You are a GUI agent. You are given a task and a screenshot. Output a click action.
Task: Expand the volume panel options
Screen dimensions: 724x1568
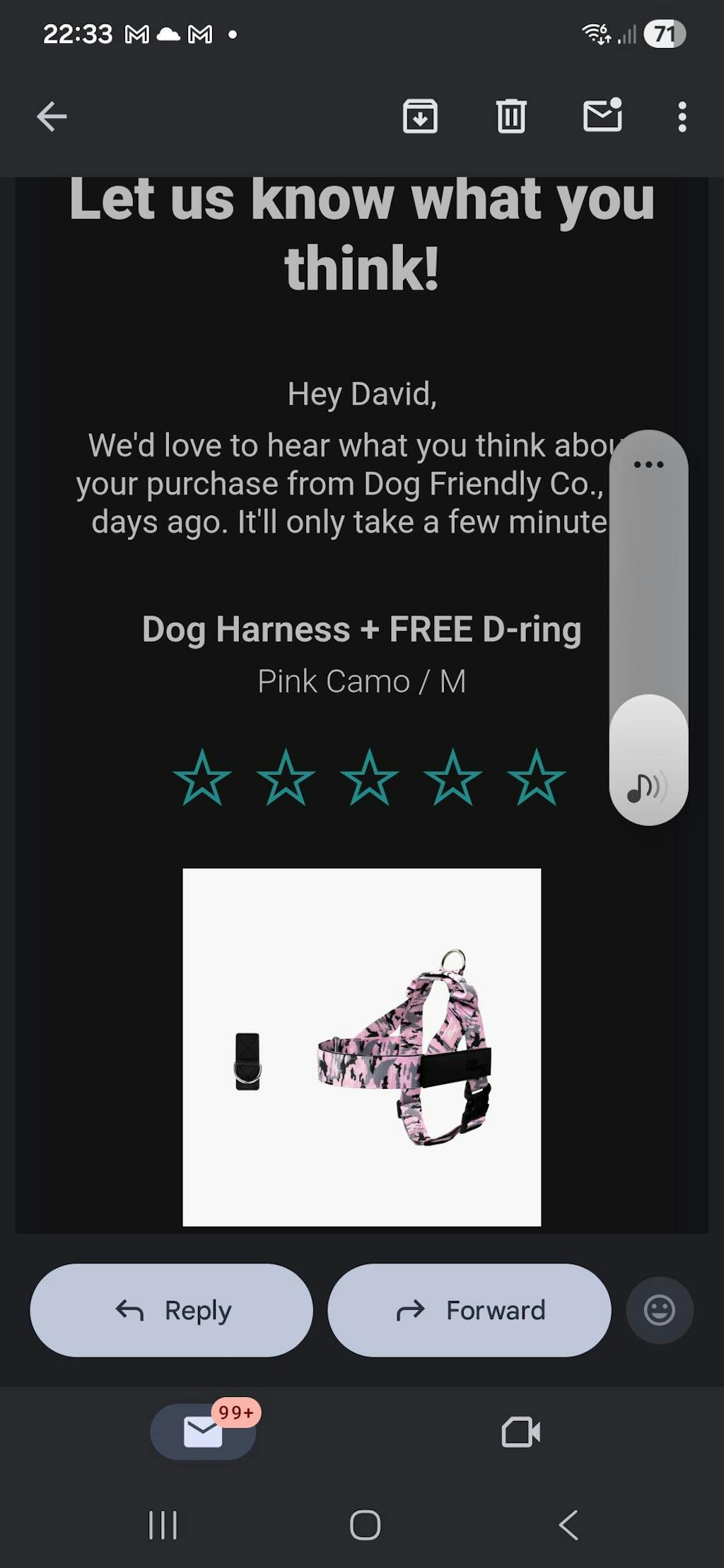648,464
